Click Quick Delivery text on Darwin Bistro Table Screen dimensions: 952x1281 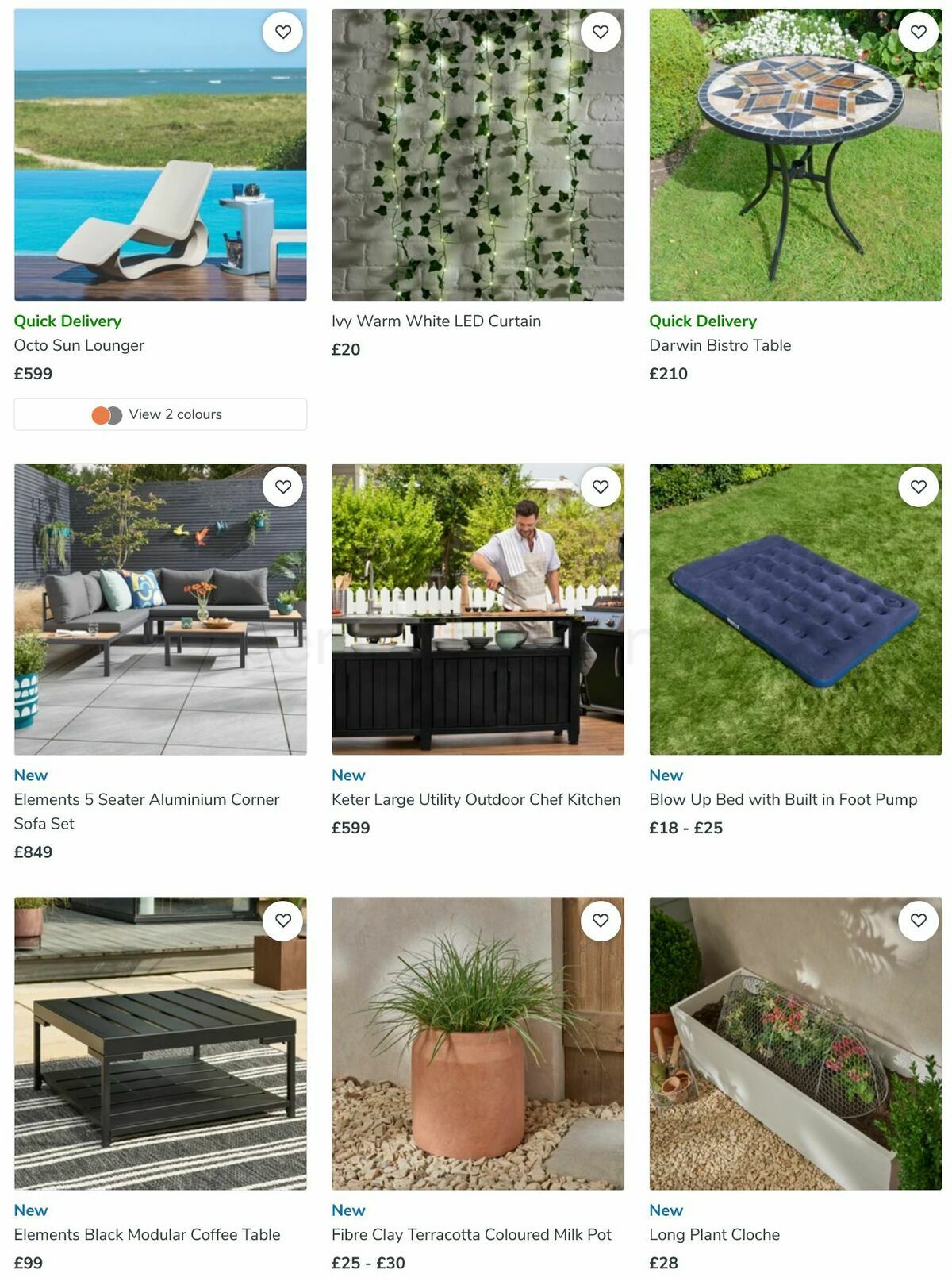(703, 321)
